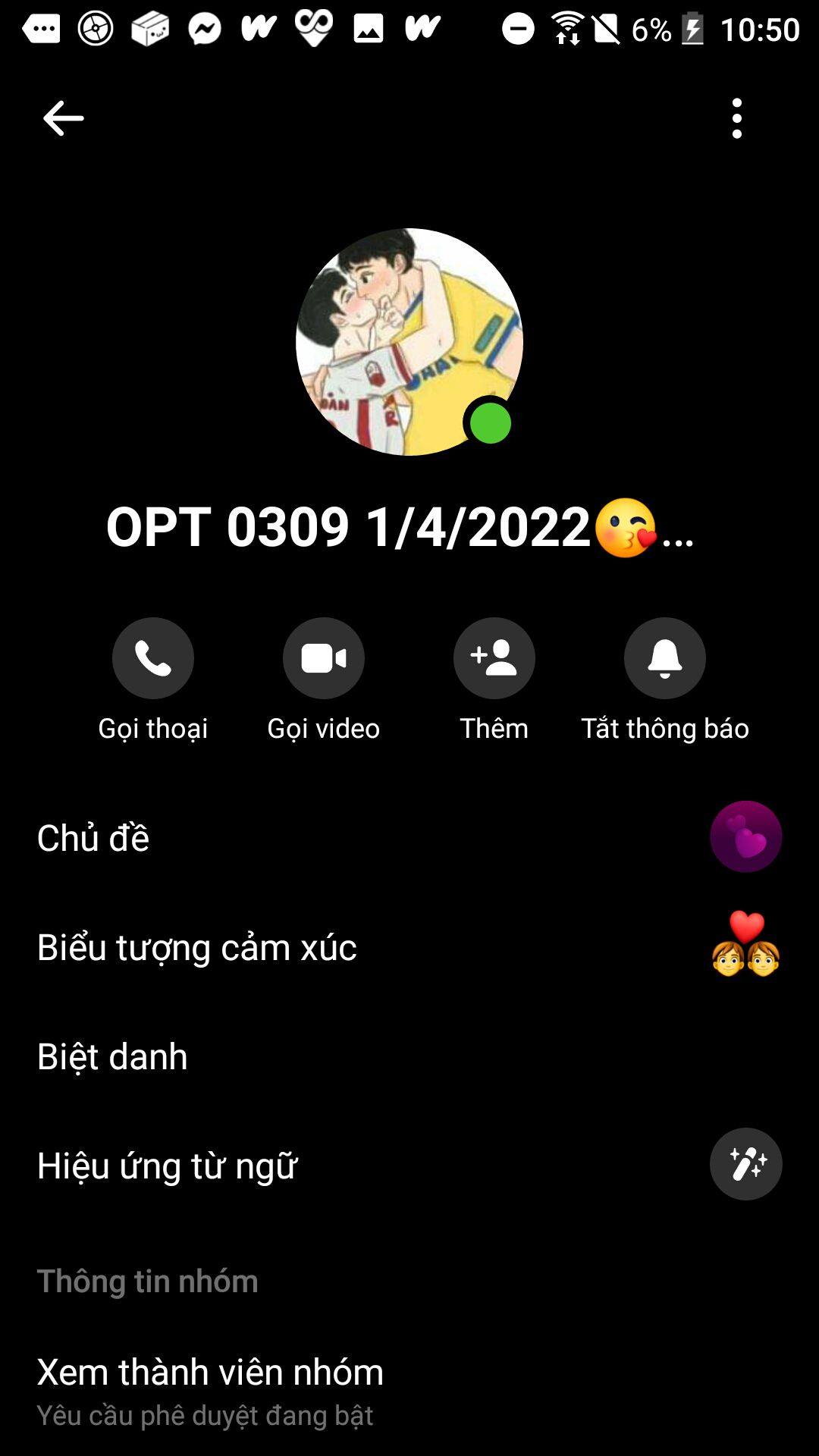Viewport: 819px width, 1456px height.
Task: Open the three-dot overflow menu
Action: [736, 118]
